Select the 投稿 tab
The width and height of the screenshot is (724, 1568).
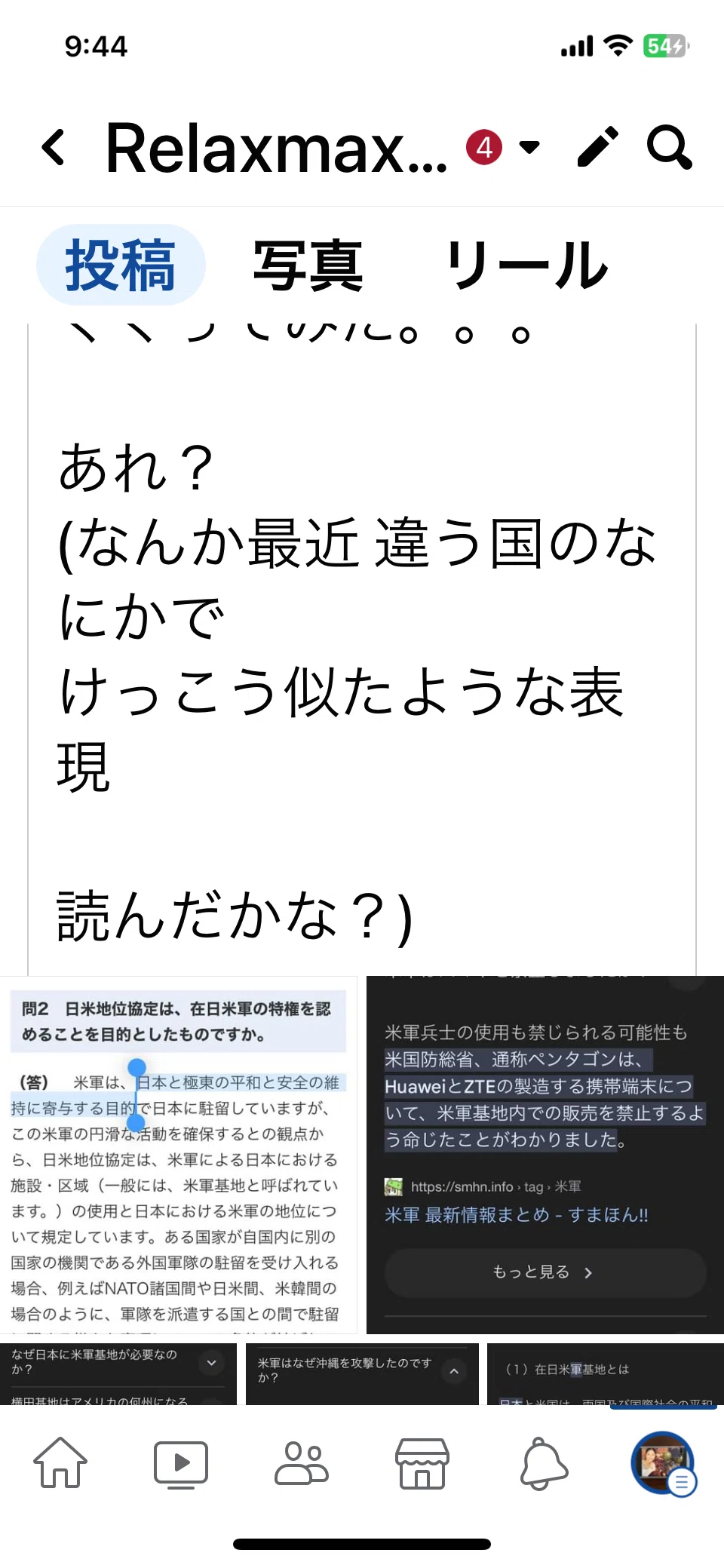click(121, 265)
